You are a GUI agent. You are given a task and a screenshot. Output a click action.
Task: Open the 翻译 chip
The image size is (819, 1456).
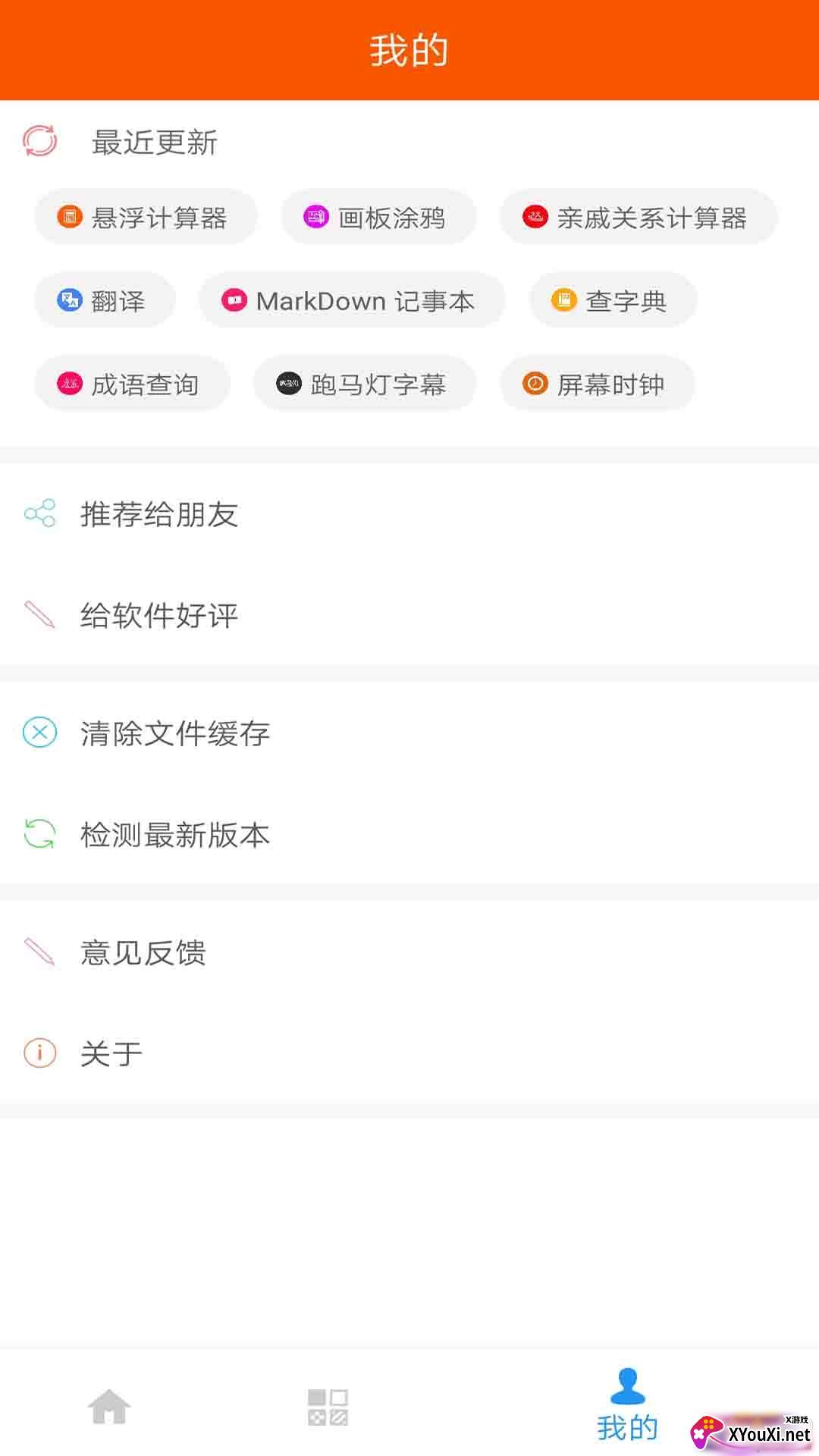click(x=105, y=301)
